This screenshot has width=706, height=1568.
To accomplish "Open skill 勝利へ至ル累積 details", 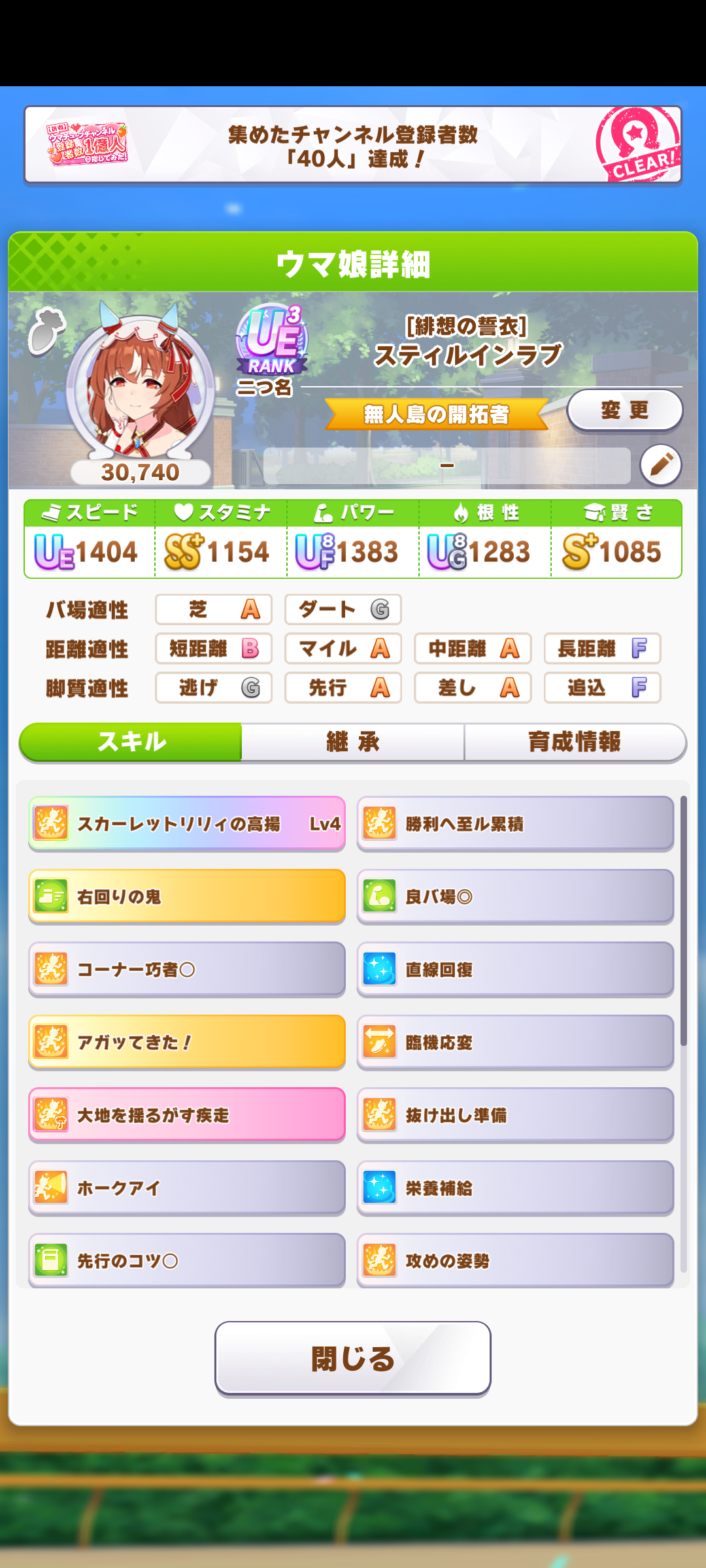I will pos(515,824).
